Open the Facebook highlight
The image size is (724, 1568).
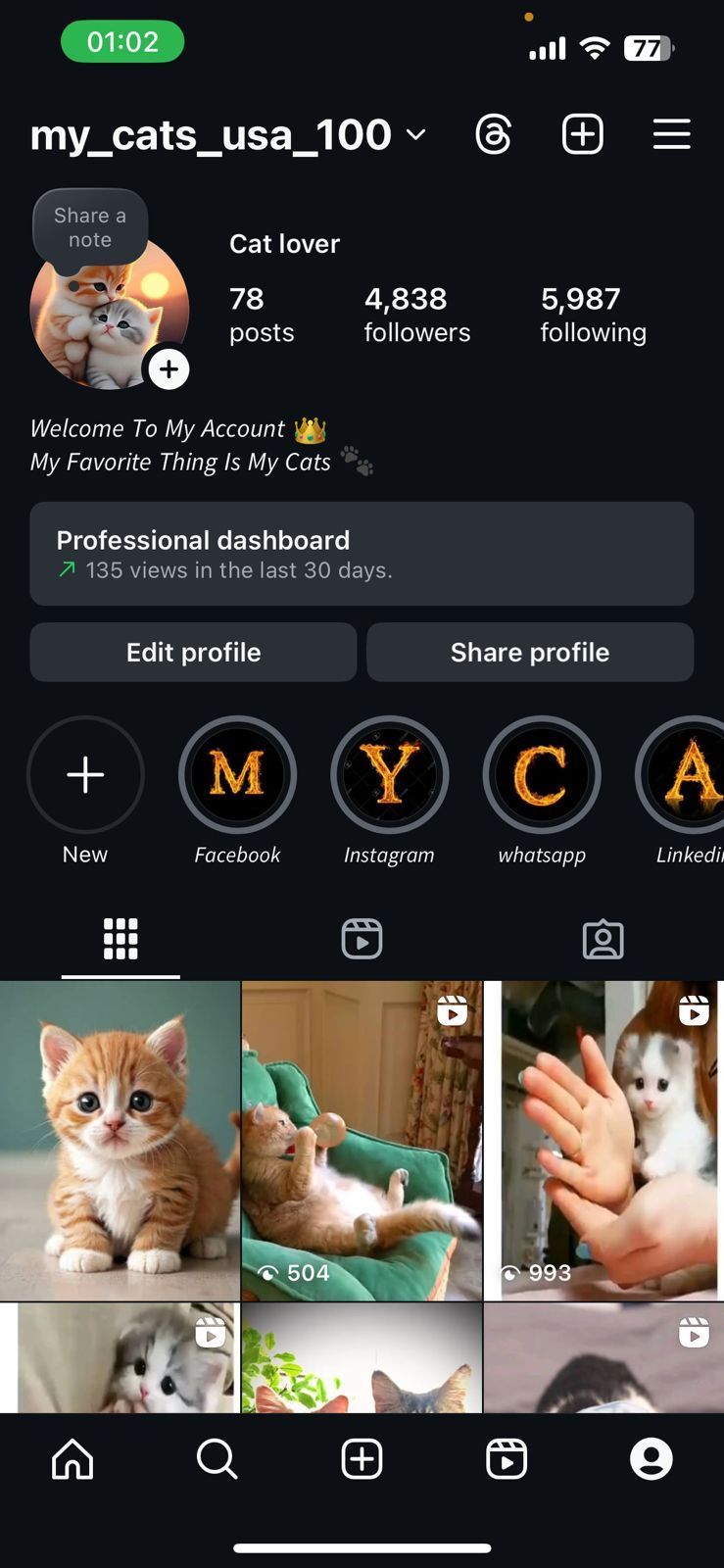click(x=237, y=775)
